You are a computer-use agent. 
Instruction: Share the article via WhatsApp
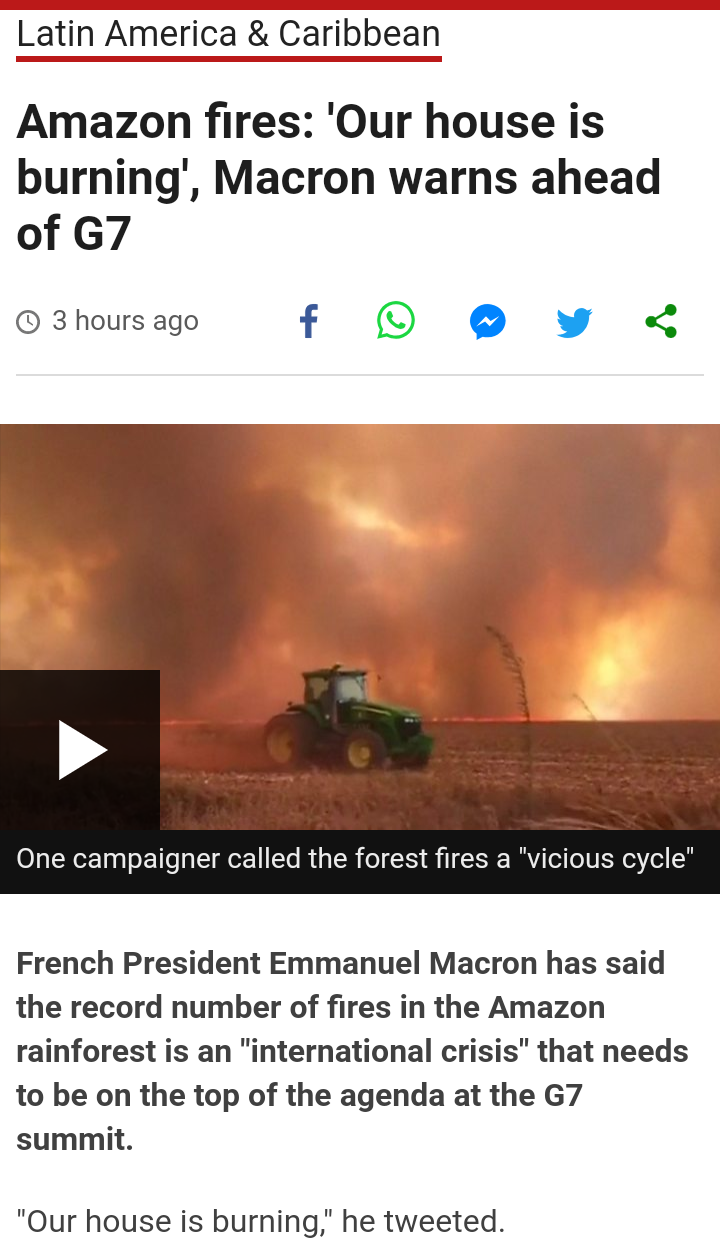(396, 321)
